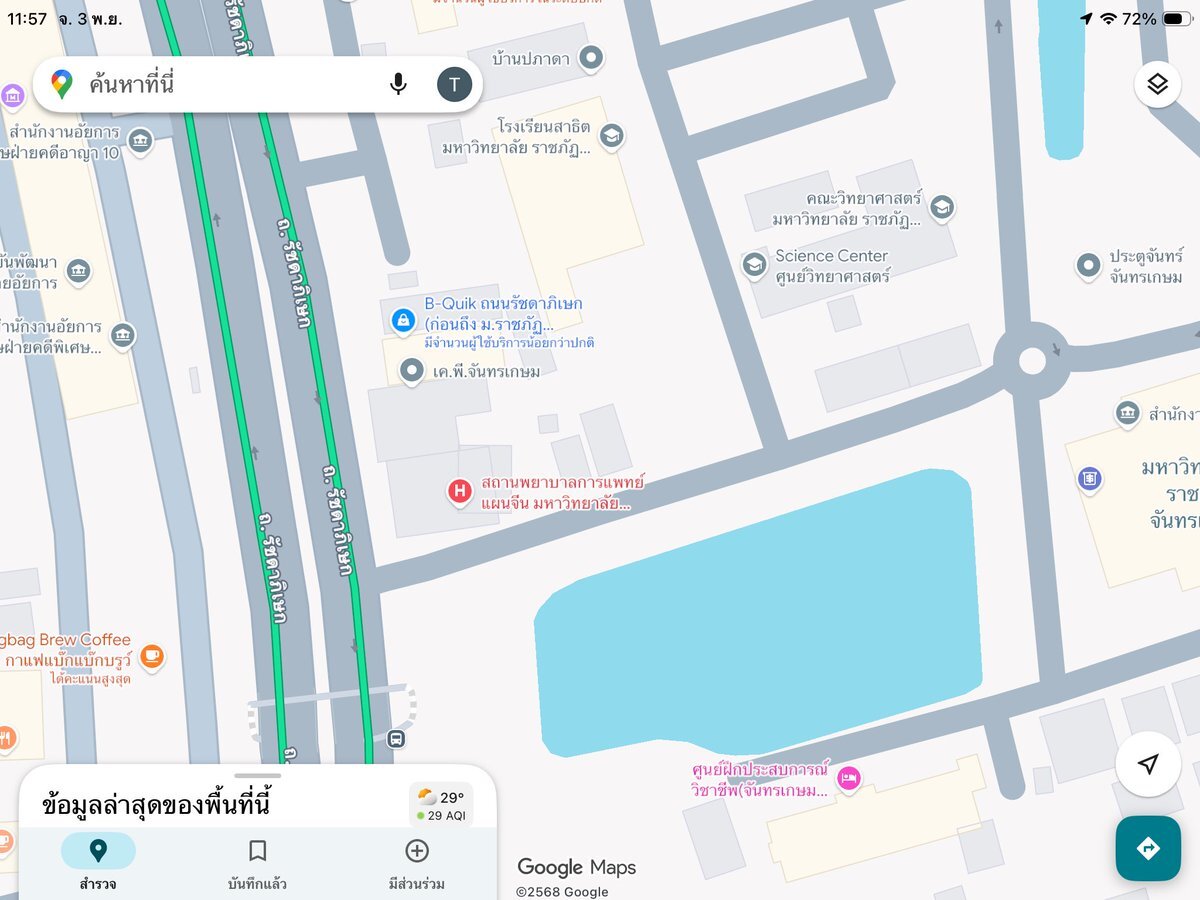
Task: Select the ศูนย์ฝึกประสบการณ์วิชาชีพ hotel marker
Action: 849,777
